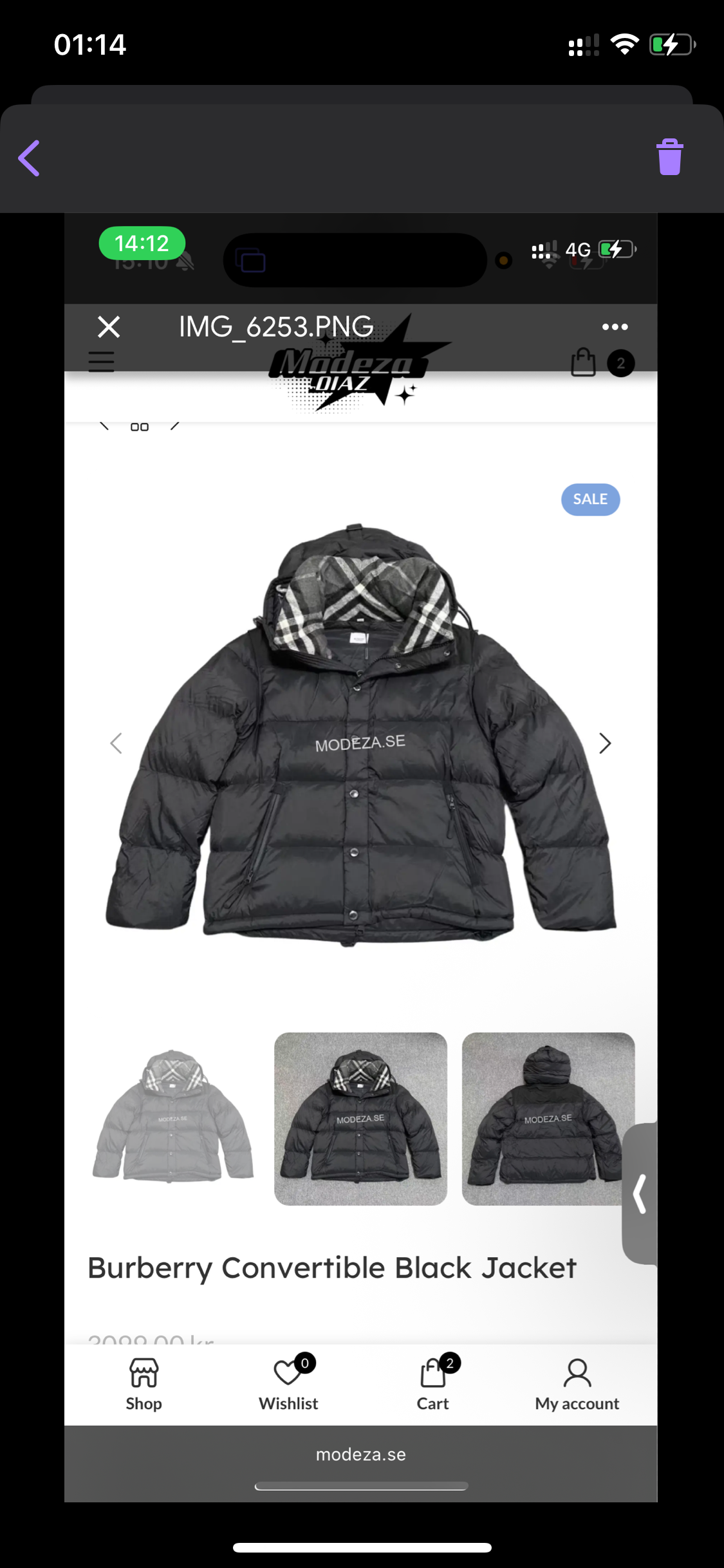Go back with the purple arrow

[30, 158]
